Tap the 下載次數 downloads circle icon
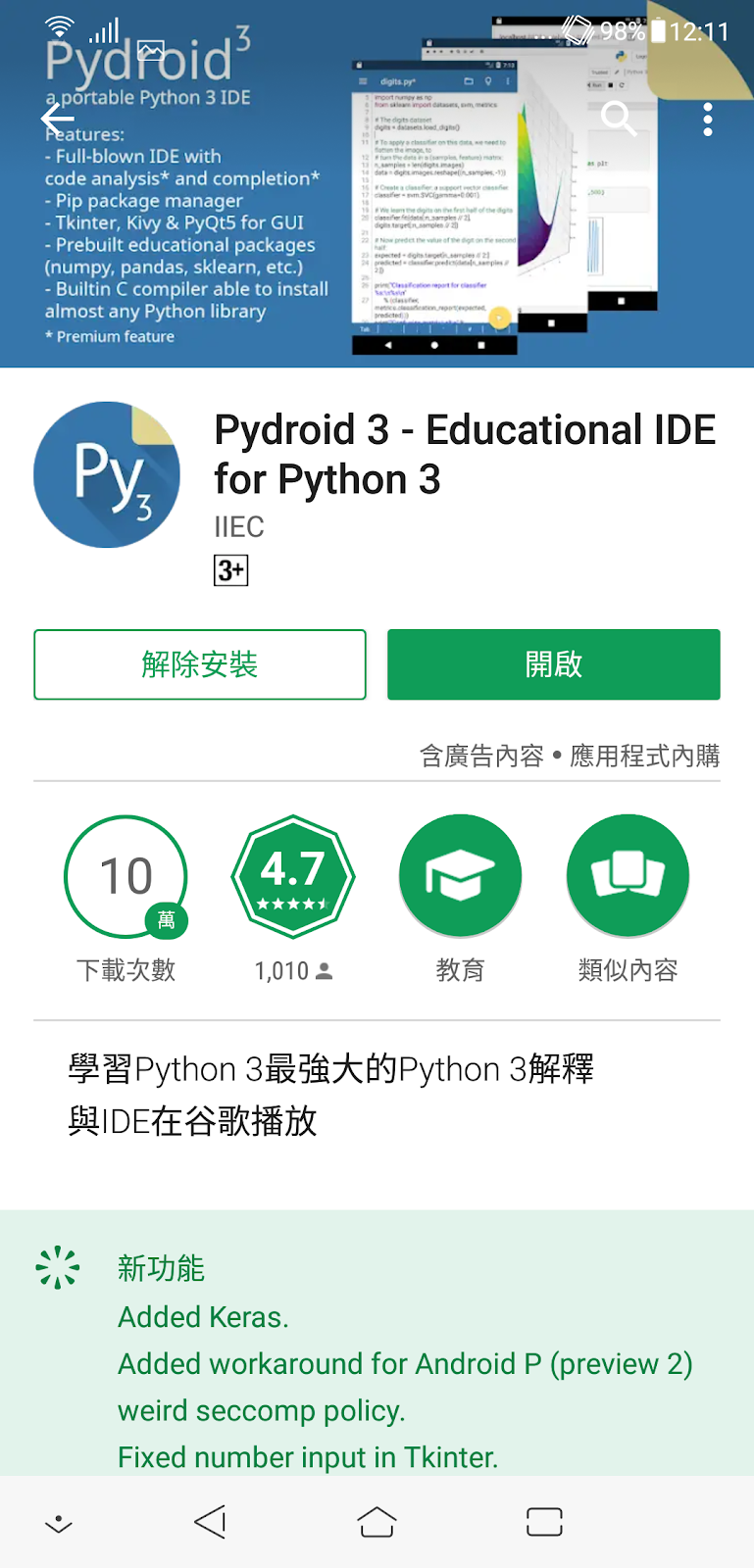 point(125,875)
